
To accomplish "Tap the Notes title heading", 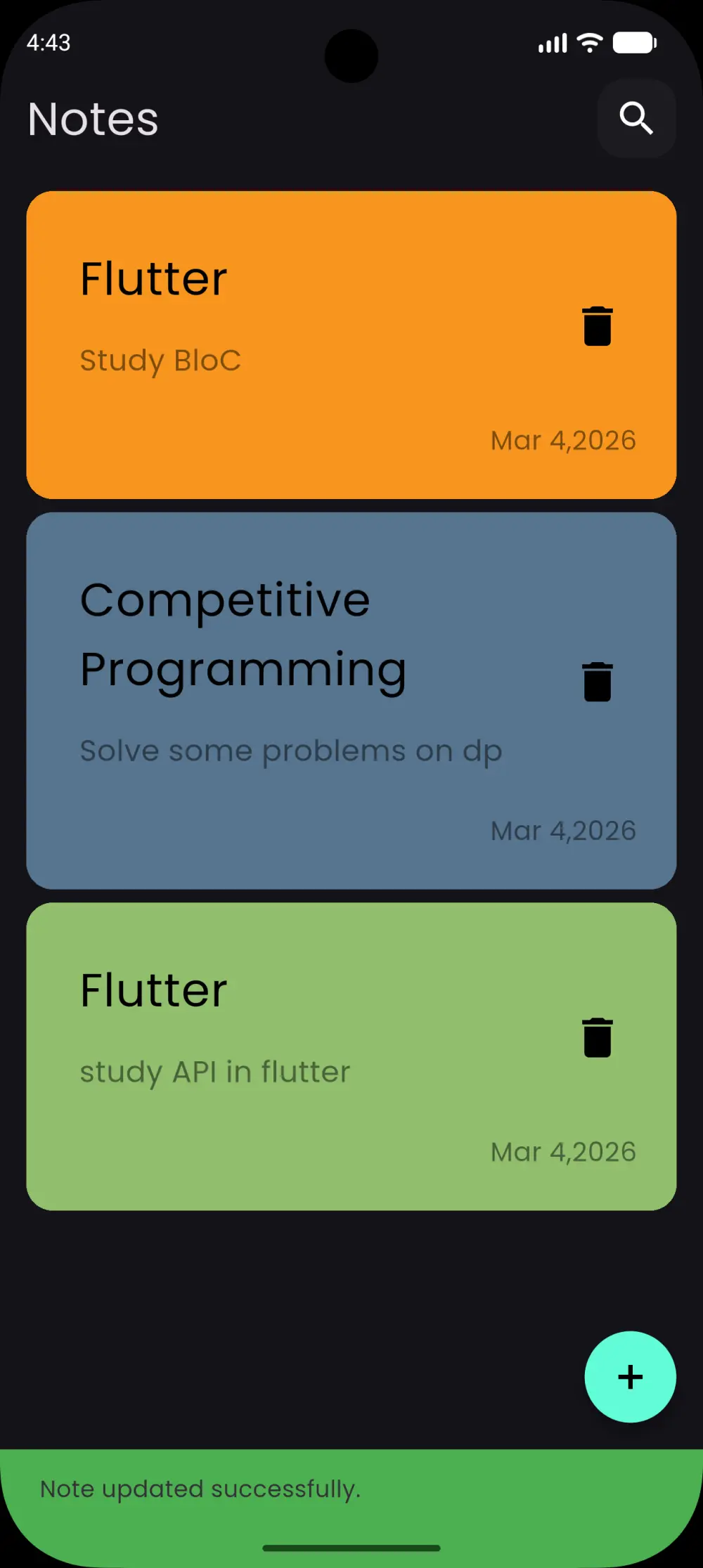I will point(92,117).
